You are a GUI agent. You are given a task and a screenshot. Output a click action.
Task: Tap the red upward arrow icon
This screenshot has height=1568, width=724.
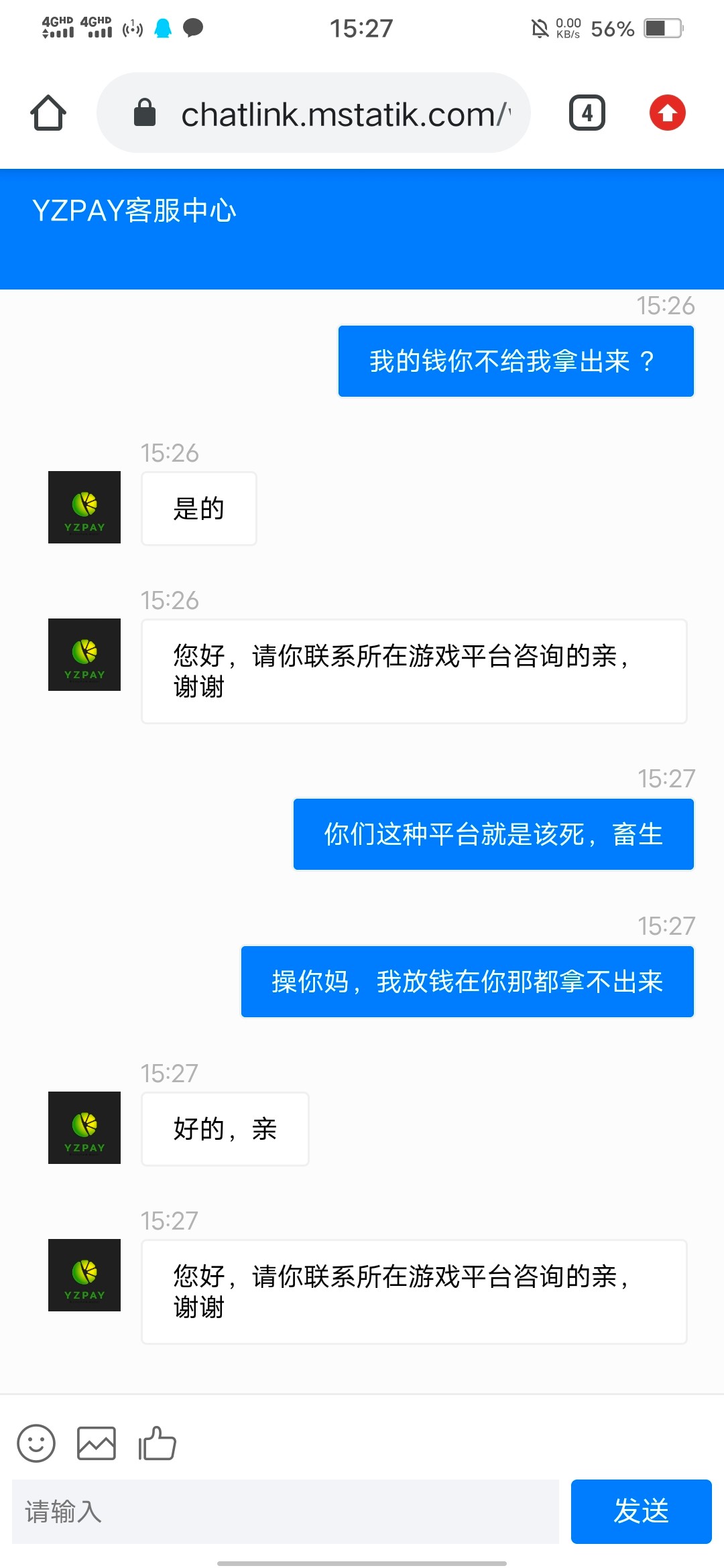pos(667,113)
